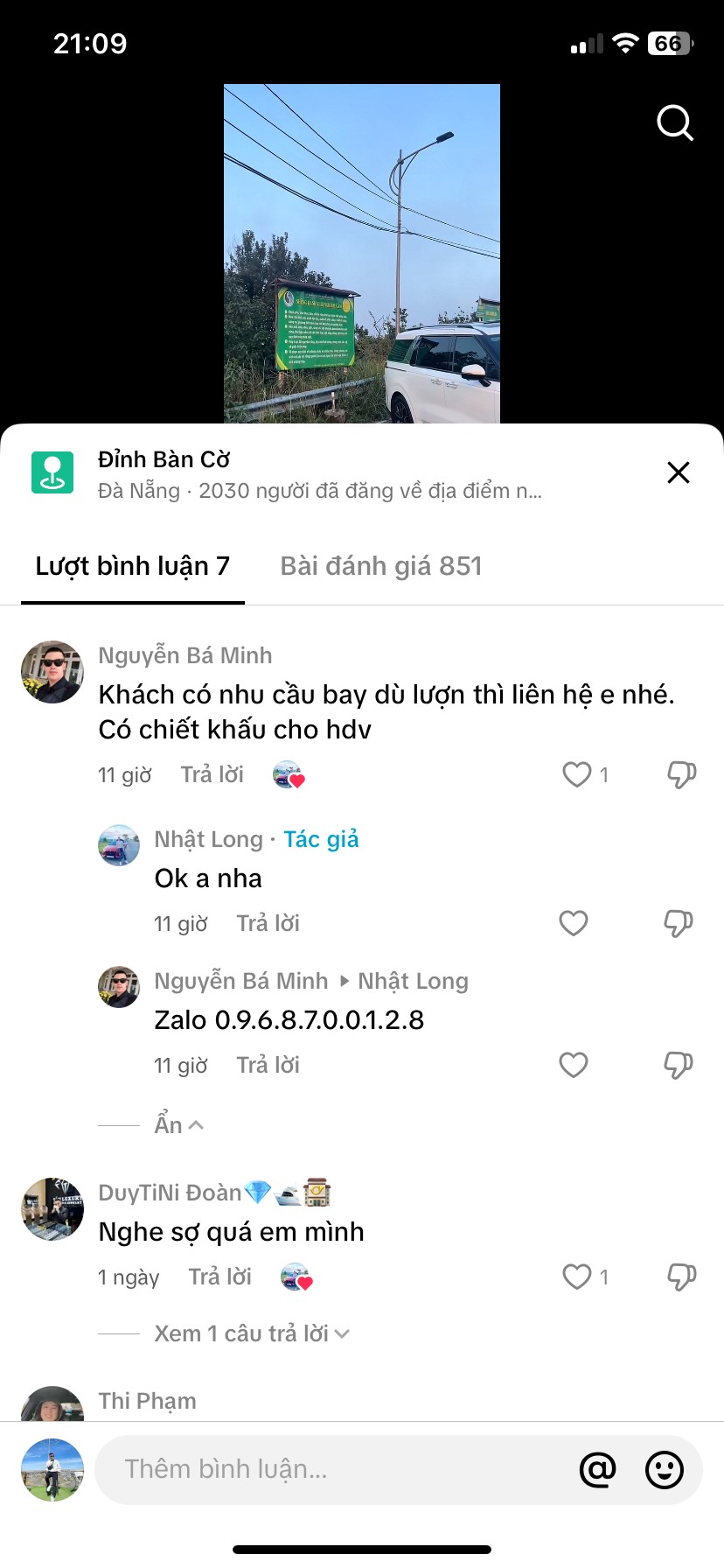Dislike Nguyễn Bá Minh's paragliding comment
Image resolution: width=724 pixels, height=1568 pixels.
coord(681,774)
